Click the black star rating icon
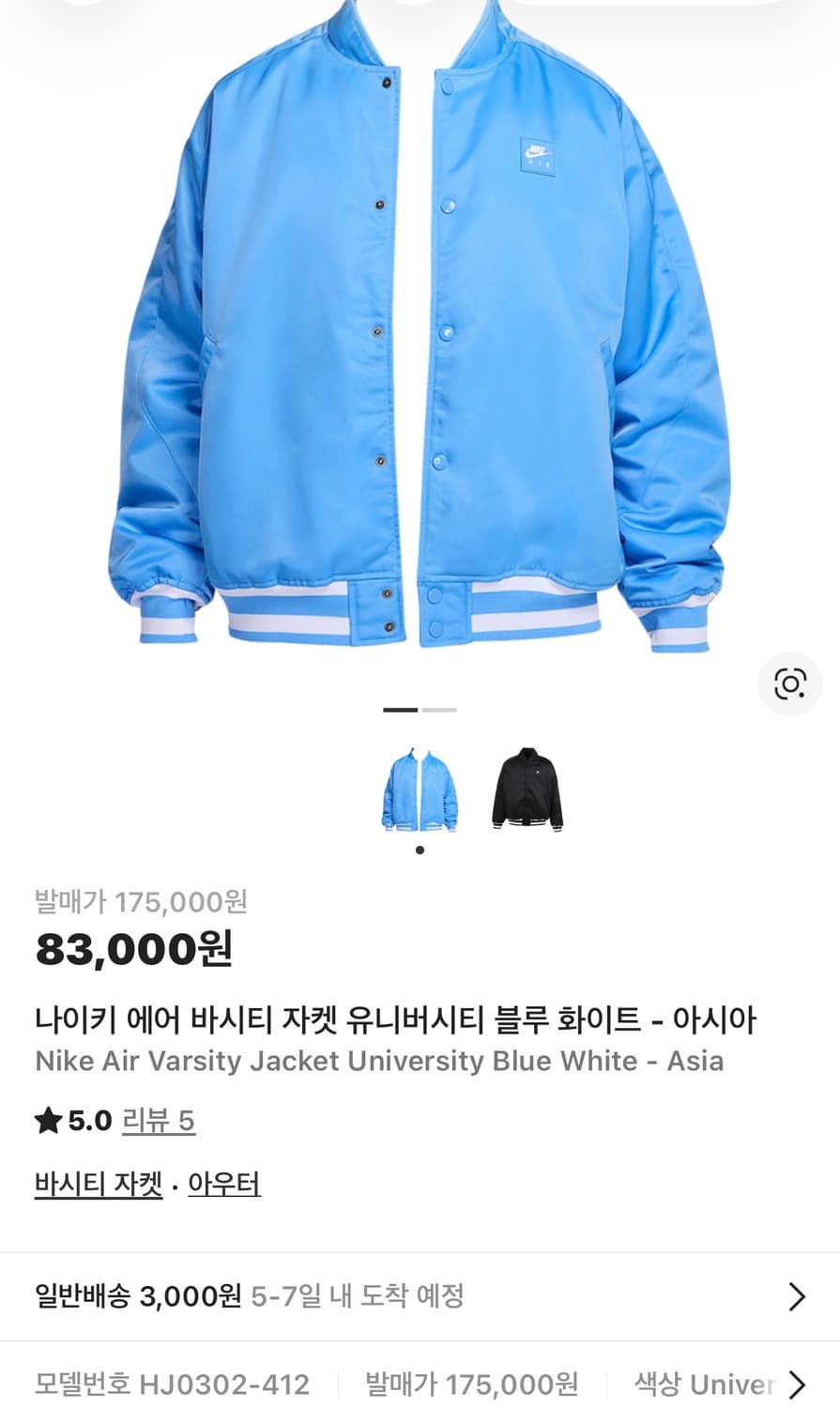Viewport: 840px width, 1408px height. click(x=49, y=1120)
